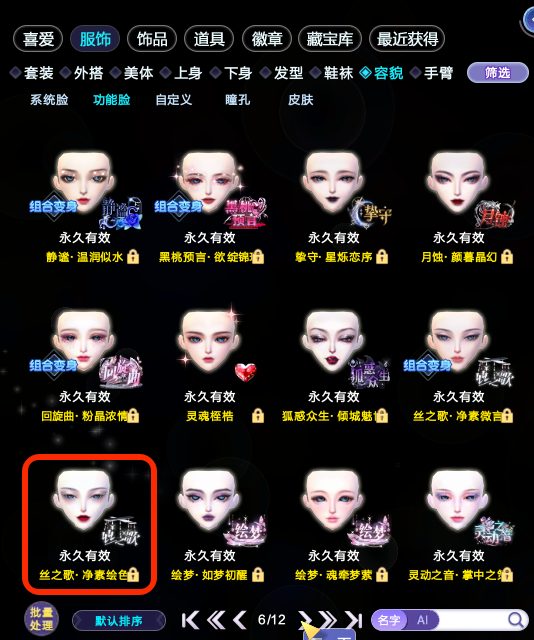The width and height of the screenshot is (534, 640).
Task: Select the 灵魂桎梏 face item
Action: coord(209,364)
